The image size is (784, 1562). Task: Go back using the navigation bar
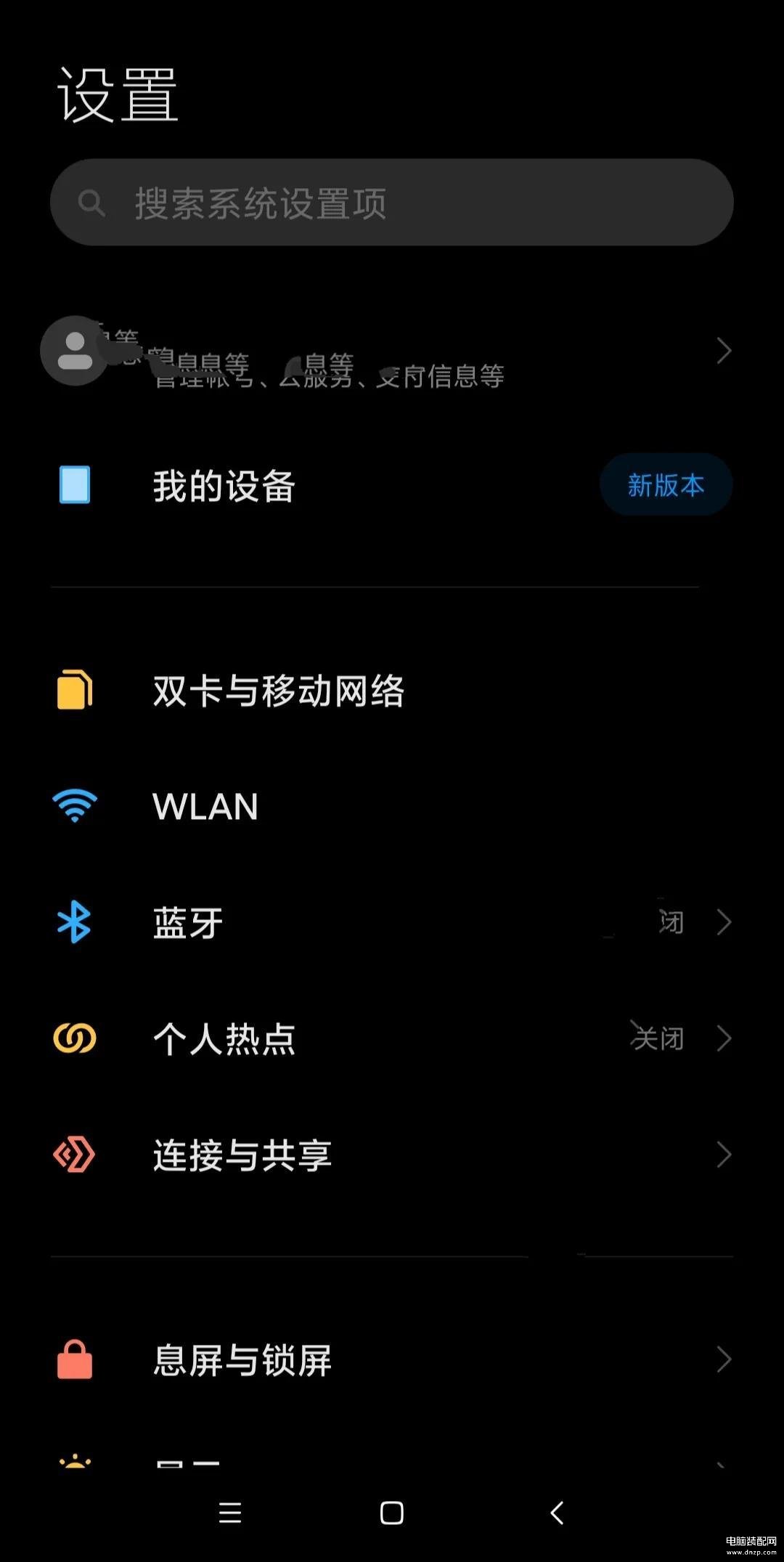click(558, 1513)
